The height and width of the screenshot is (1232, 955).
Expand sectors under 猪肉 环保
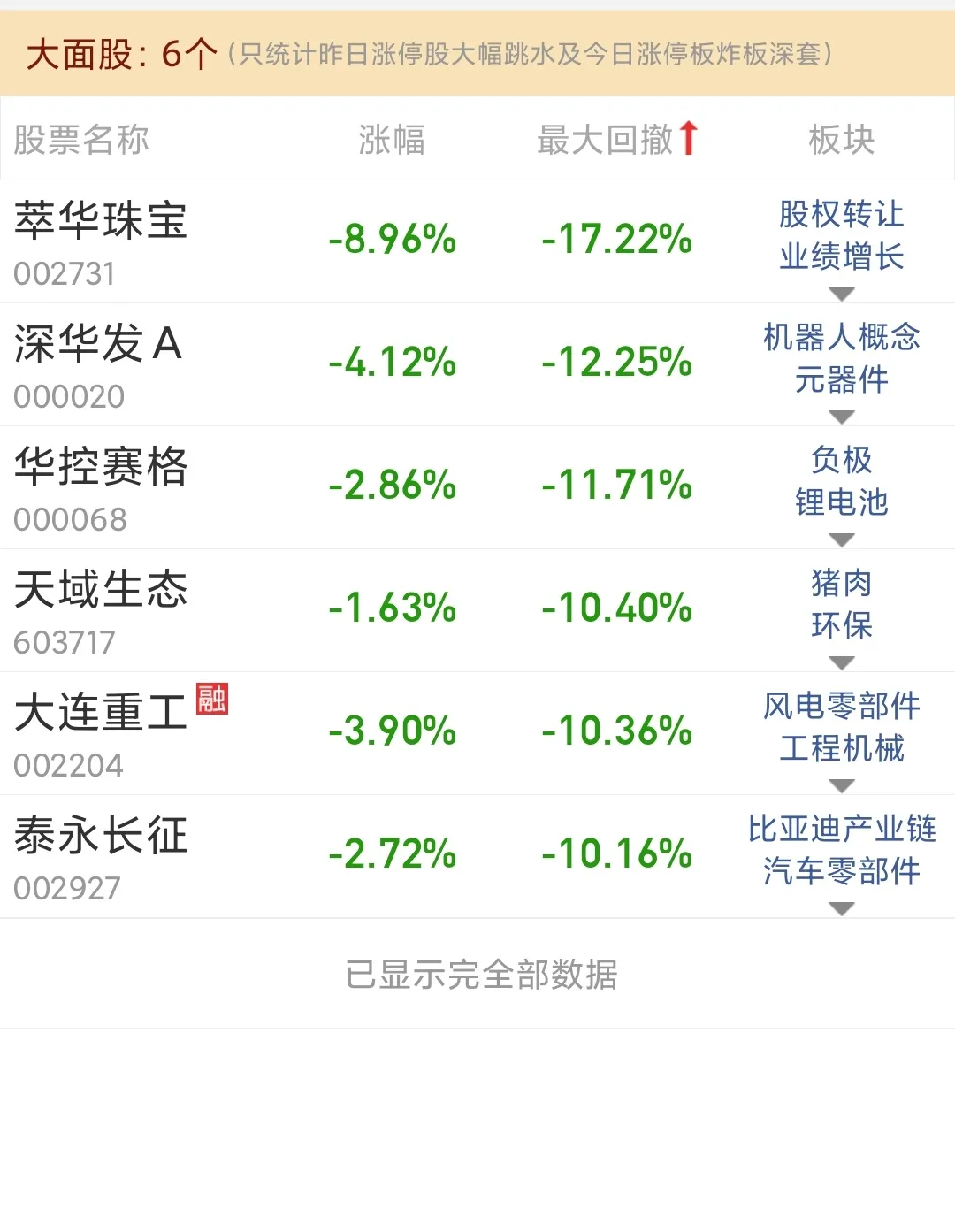842,662
